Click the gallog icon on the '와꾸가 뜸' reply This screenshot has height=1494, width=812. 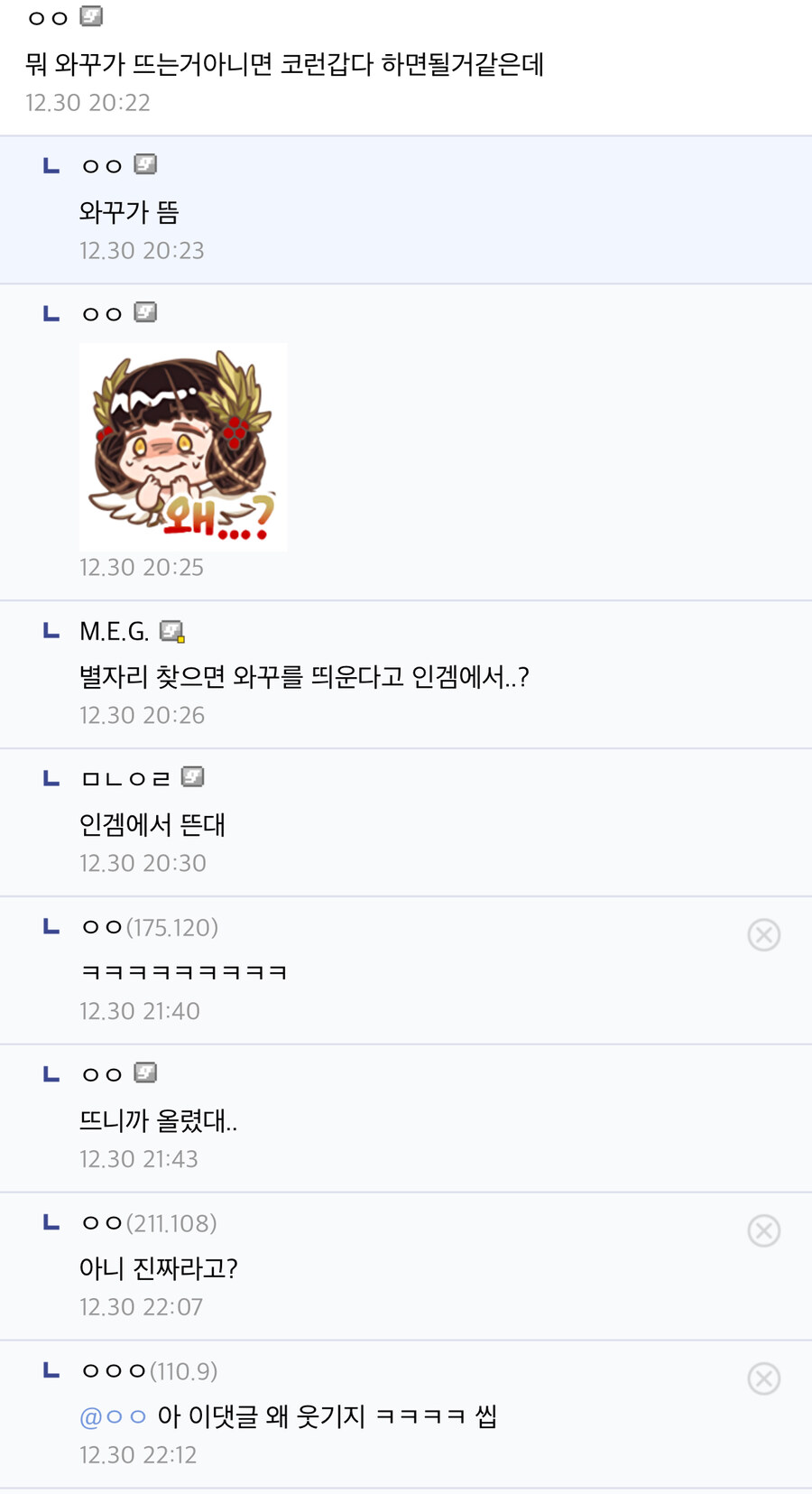pyautogui.click(x=146, y=164)
